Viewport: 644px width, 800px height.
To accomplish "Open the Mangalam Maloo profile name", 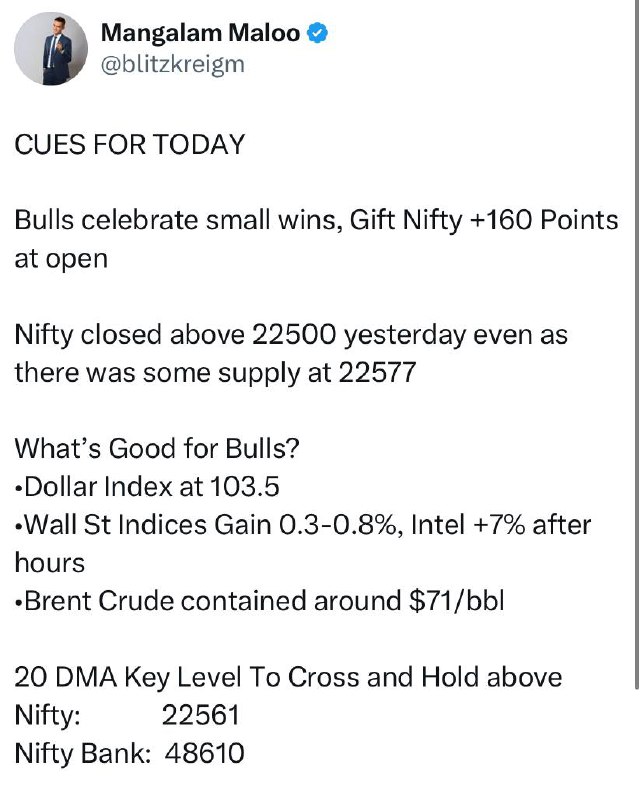I will (x=201, y=33).
